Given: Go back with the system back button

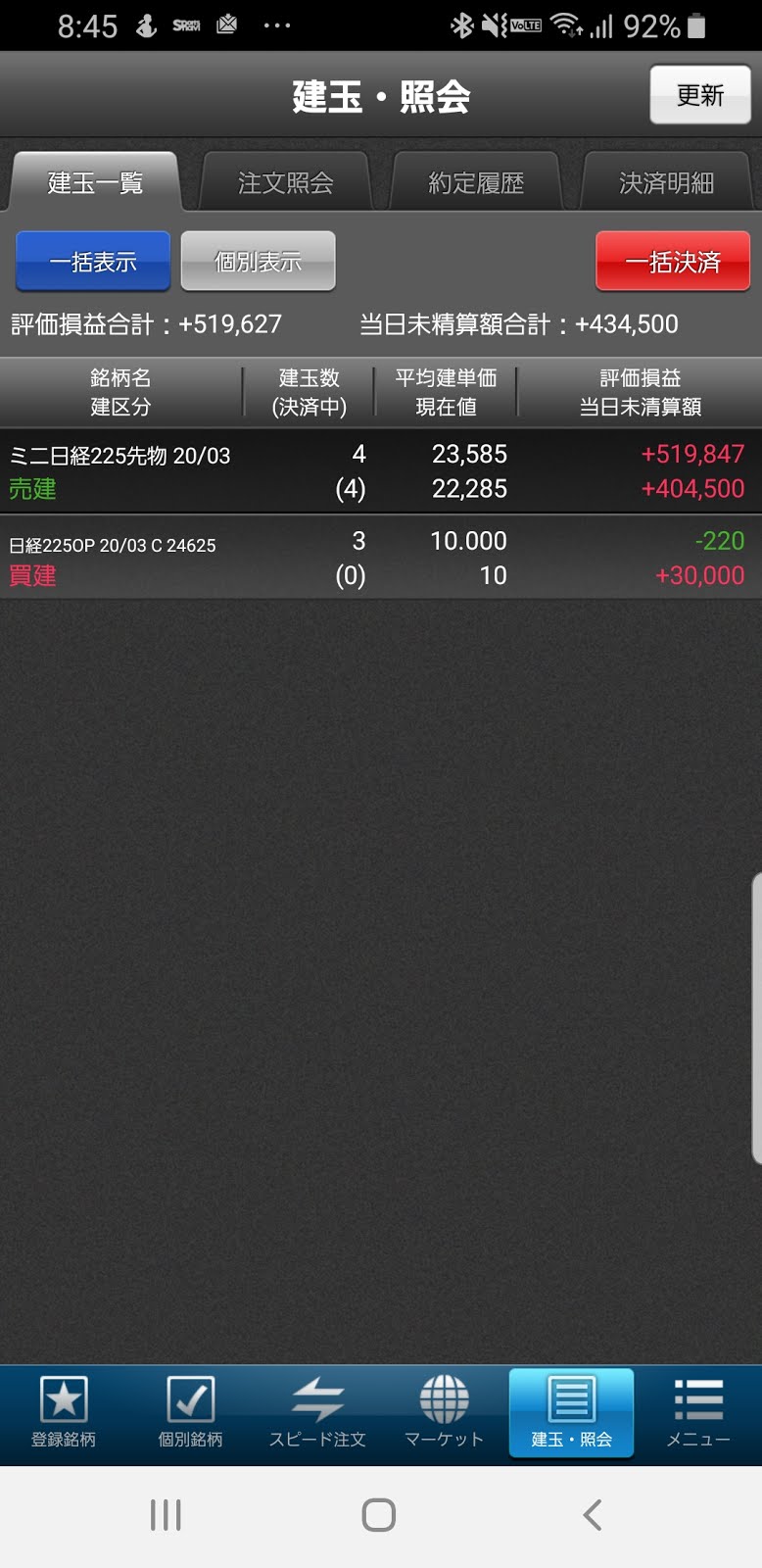Looking at the screenshot, I should [592, 1515].
